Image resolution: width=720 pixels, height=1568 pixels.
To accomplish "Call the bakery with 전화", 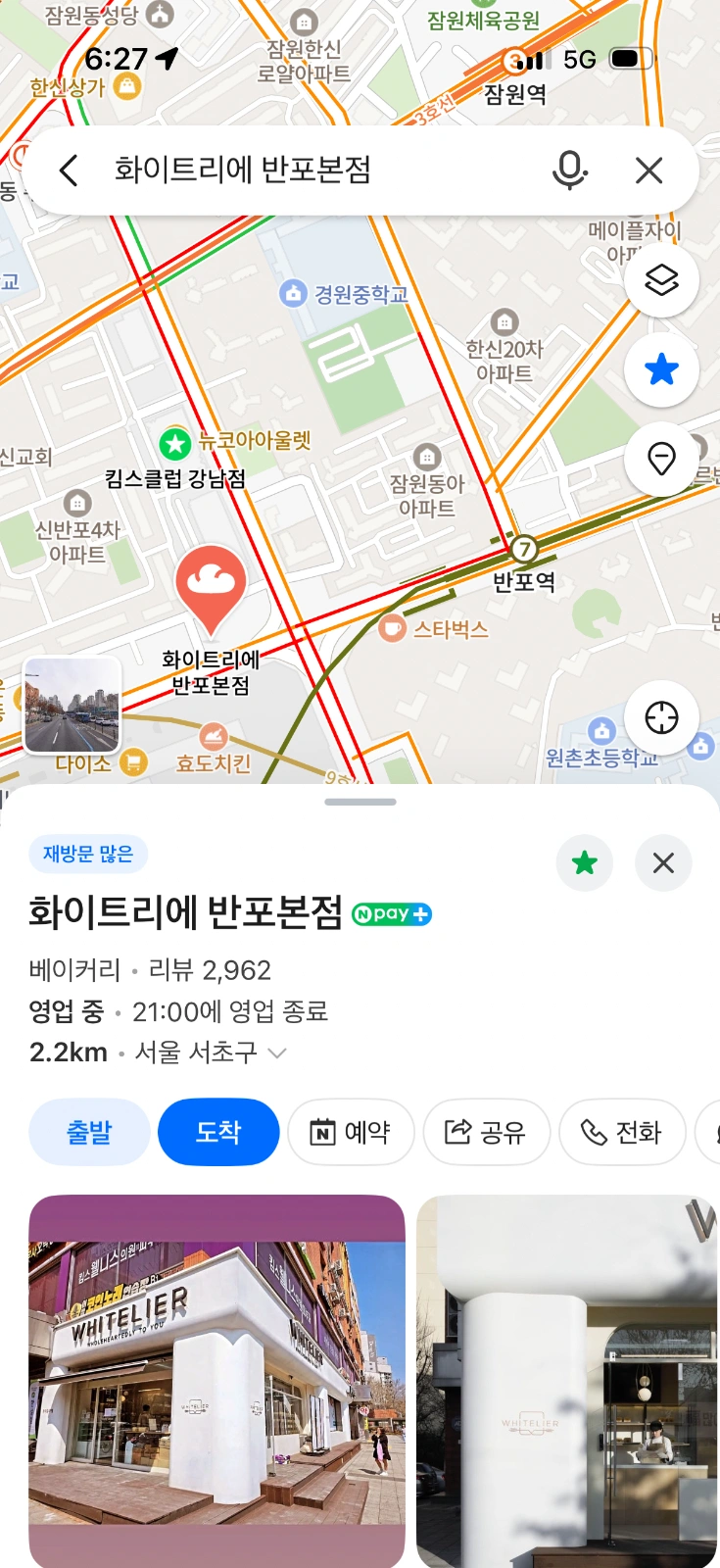I will 622,1132.
